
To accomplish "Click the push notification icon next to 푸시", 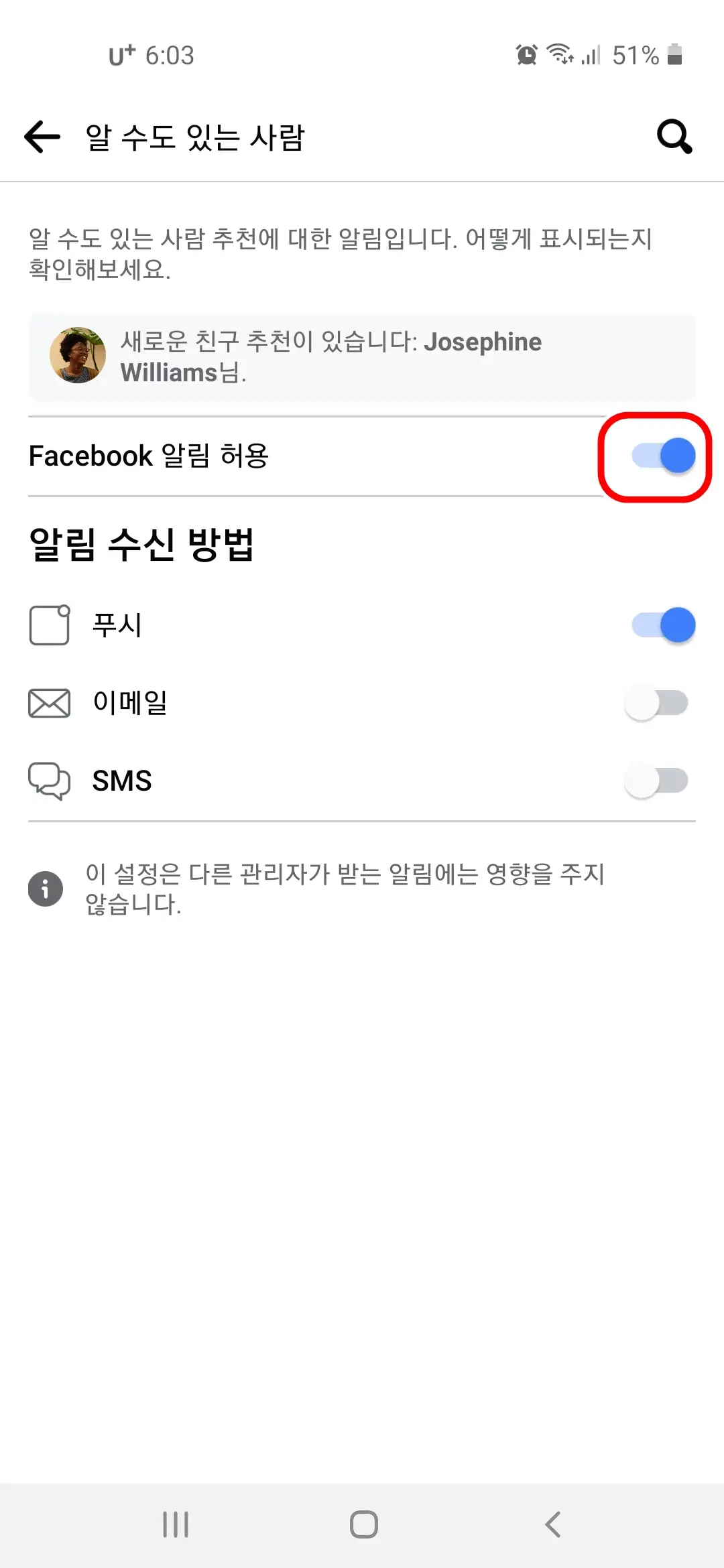I will coord(49,626).
